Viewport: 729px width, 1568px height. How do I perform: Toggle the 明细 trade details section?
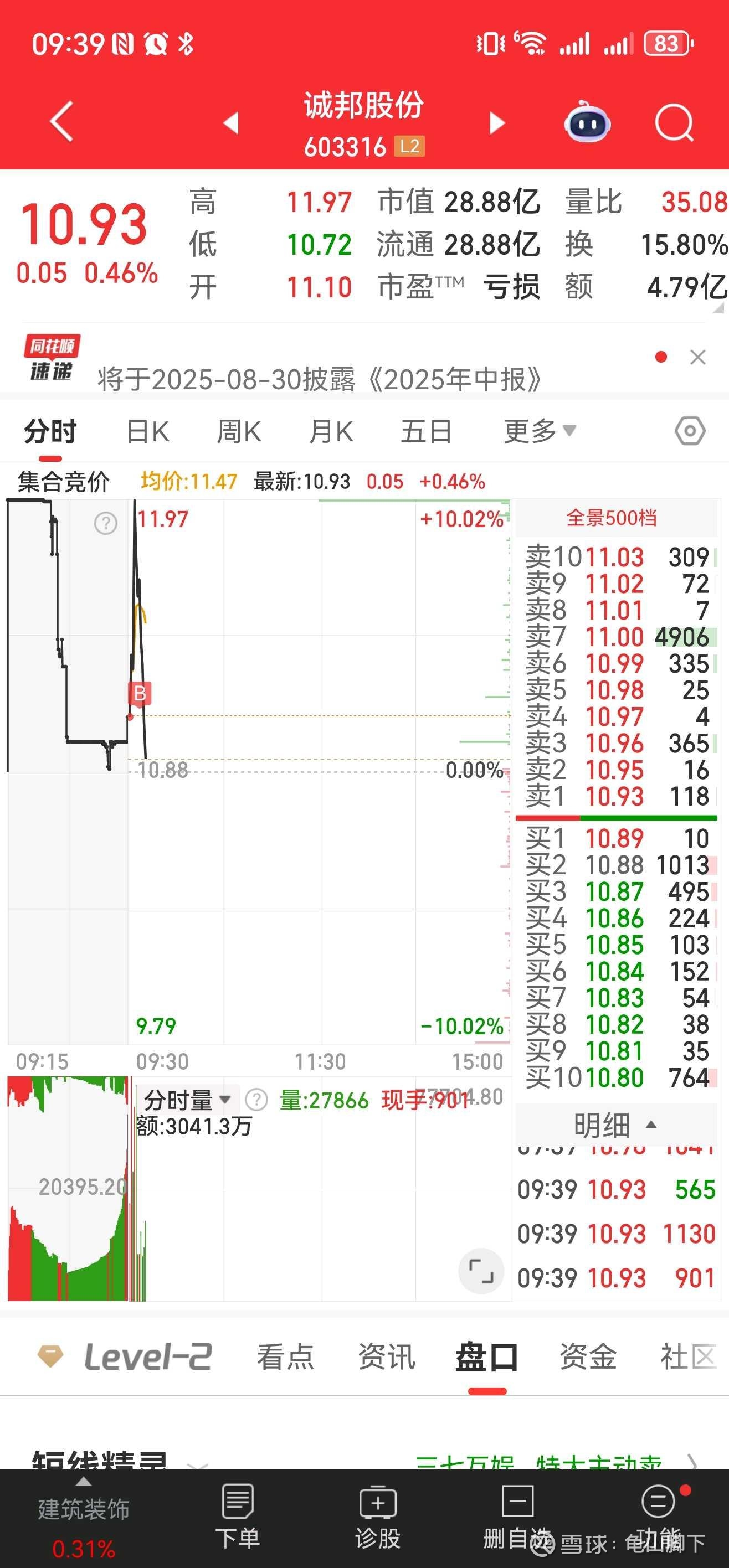(615, 1125)
